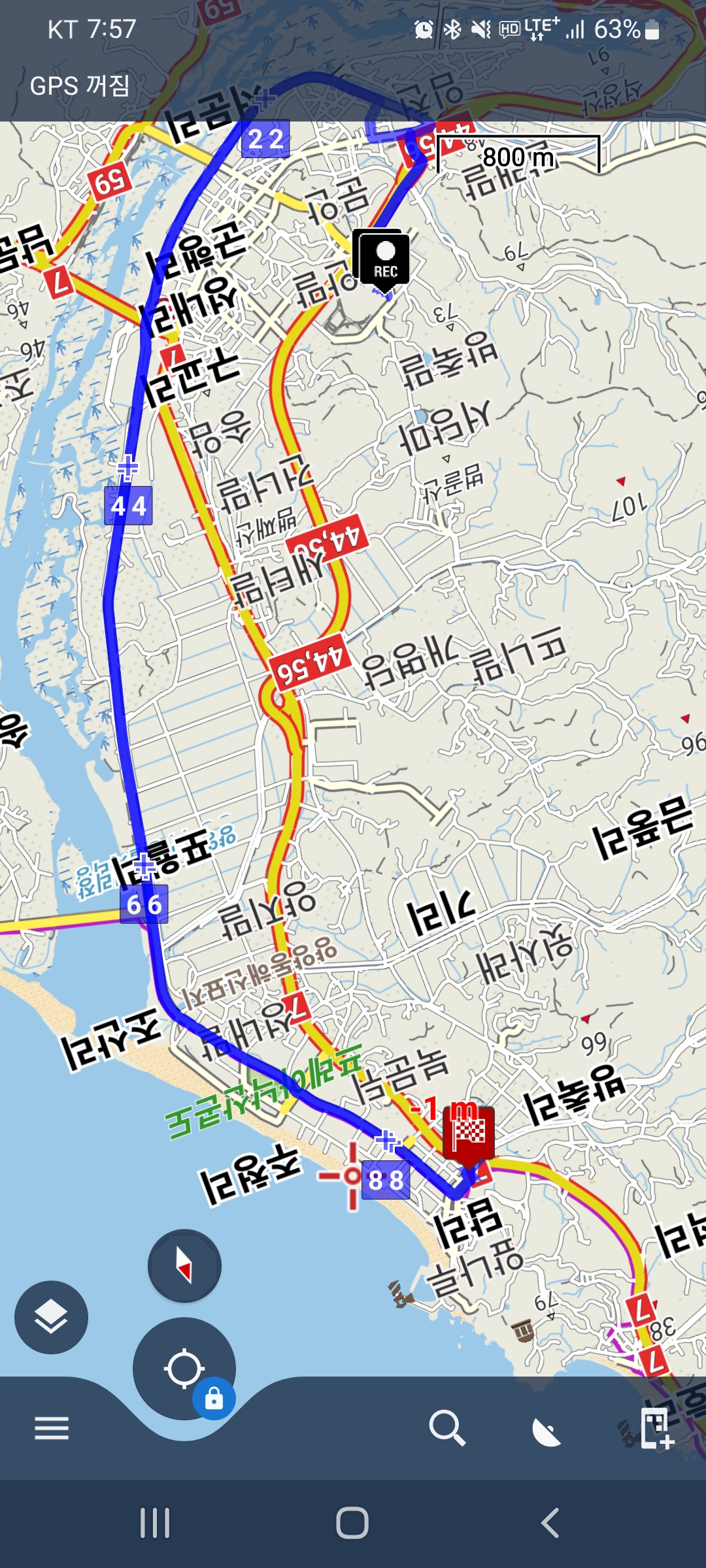This screenshot has height=1568, width=706.
Task: Open the hamburger main menu
Action: coord(52,1428)
